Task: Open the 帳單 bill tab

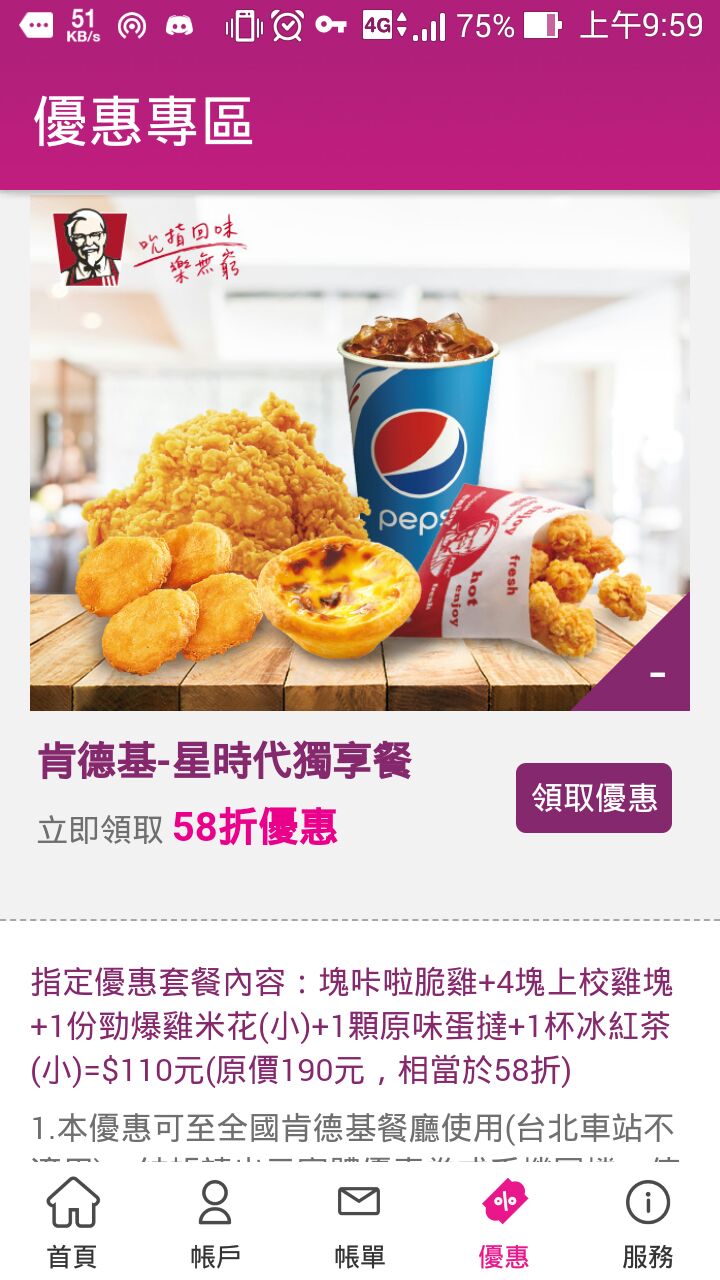Action: (x=360, y=1224)
